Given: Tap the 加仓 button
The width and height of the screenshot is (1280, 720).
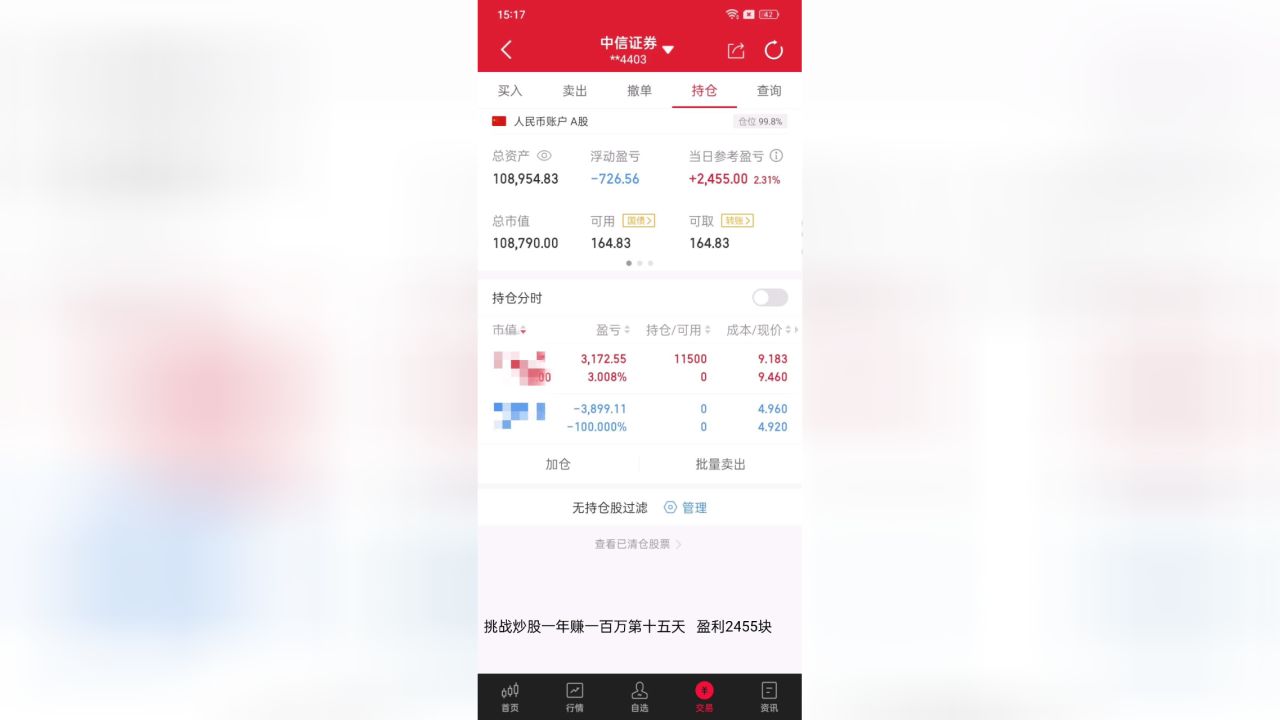Looking at the screenshot, I should (558, 465).
